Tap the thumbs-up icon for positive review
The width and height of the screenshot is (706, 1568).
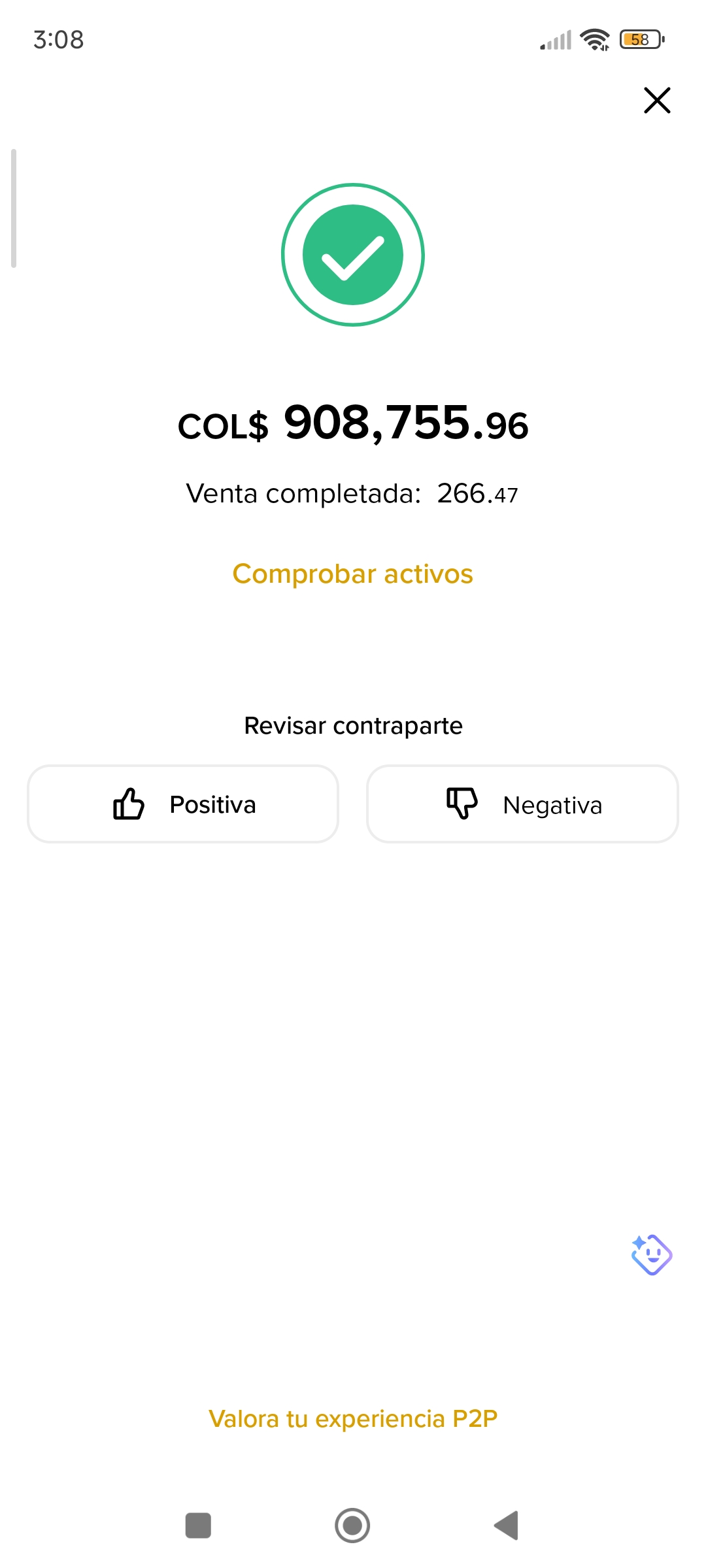tap(128, 804)
